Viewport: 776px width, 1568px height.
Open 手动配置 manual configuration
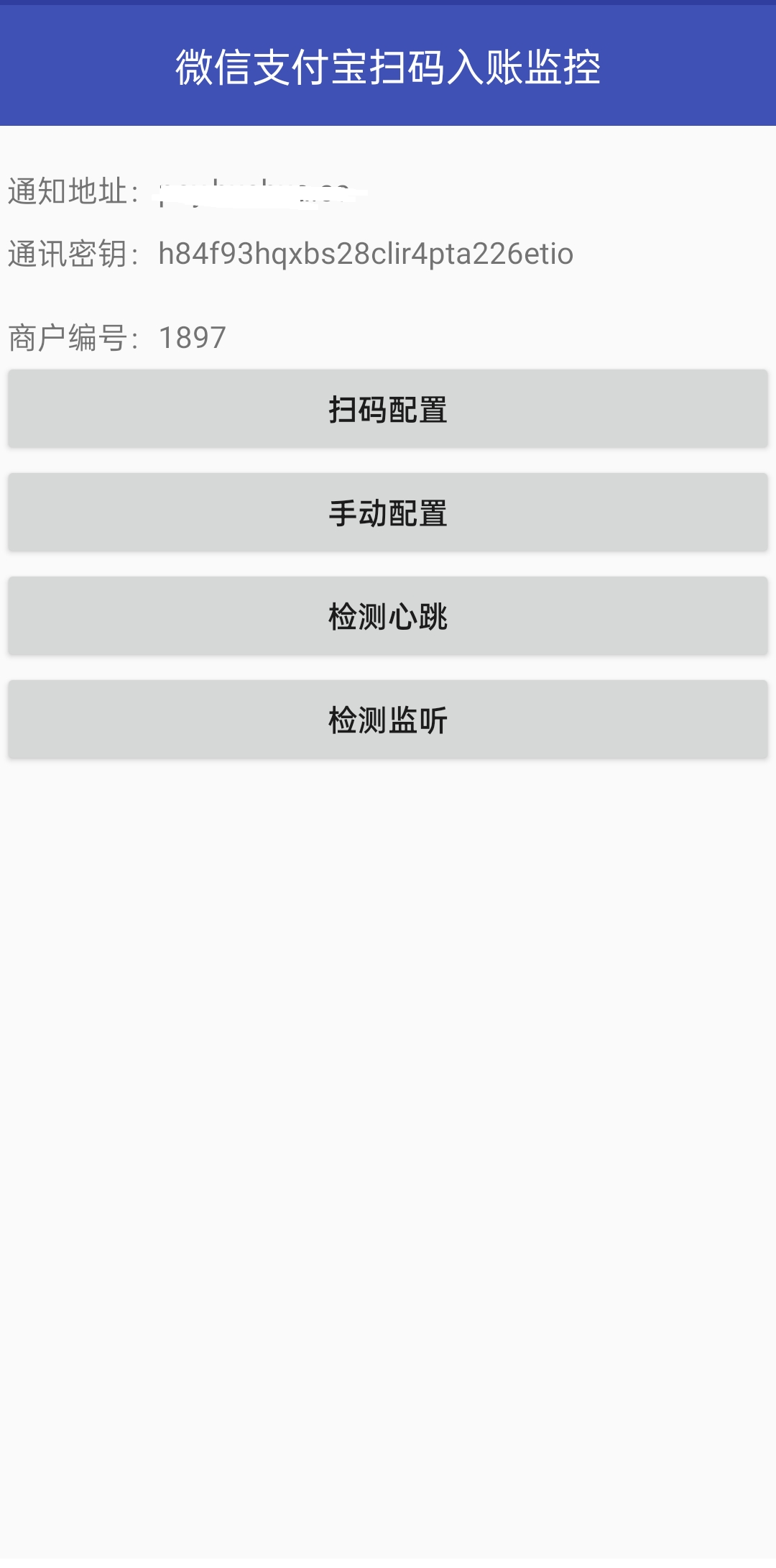click(x=388, y=513)
